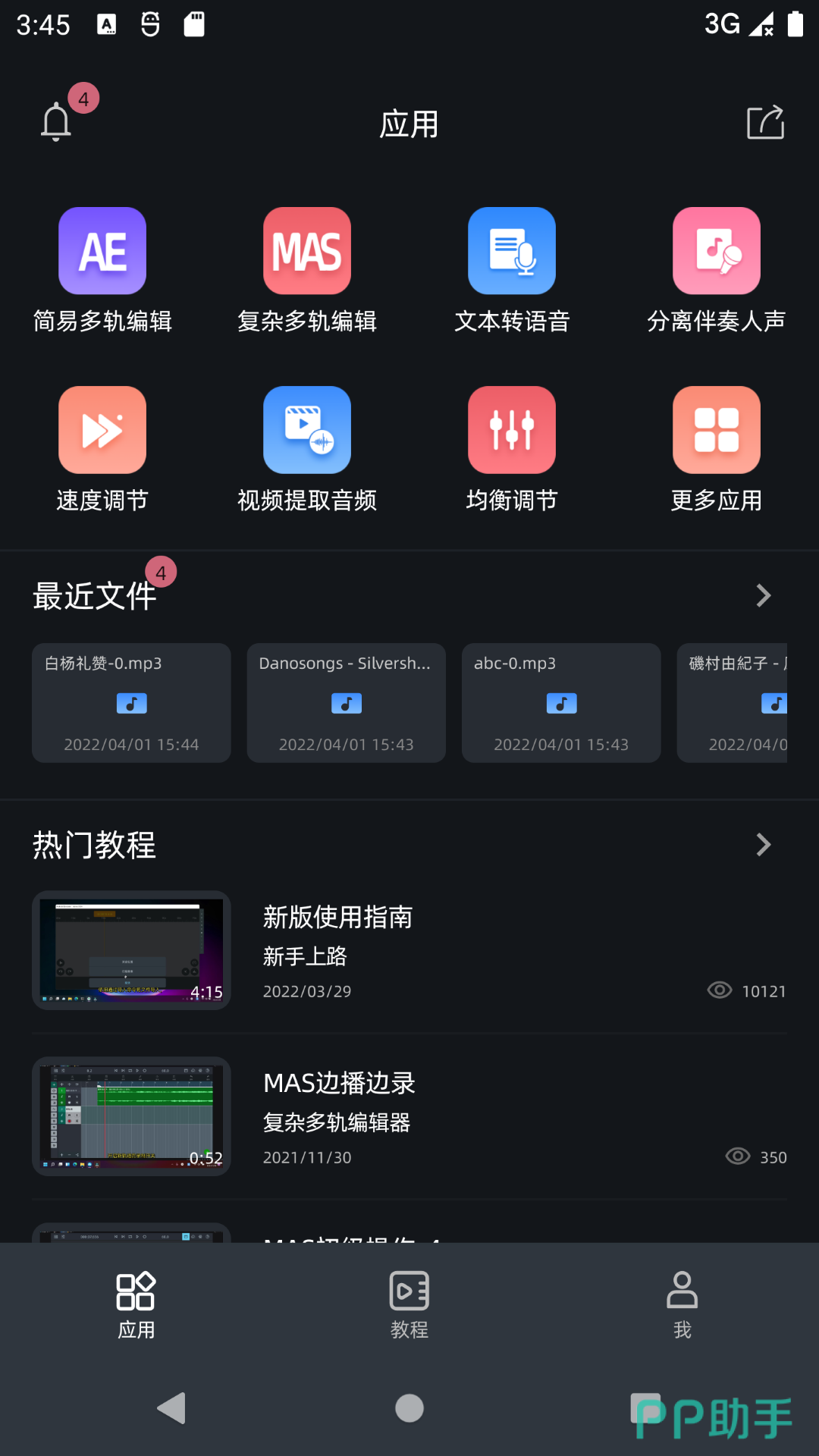Switch to the 教程 tab
Viewport: 819px width, 1456px height.
(x=409, y=1304)
